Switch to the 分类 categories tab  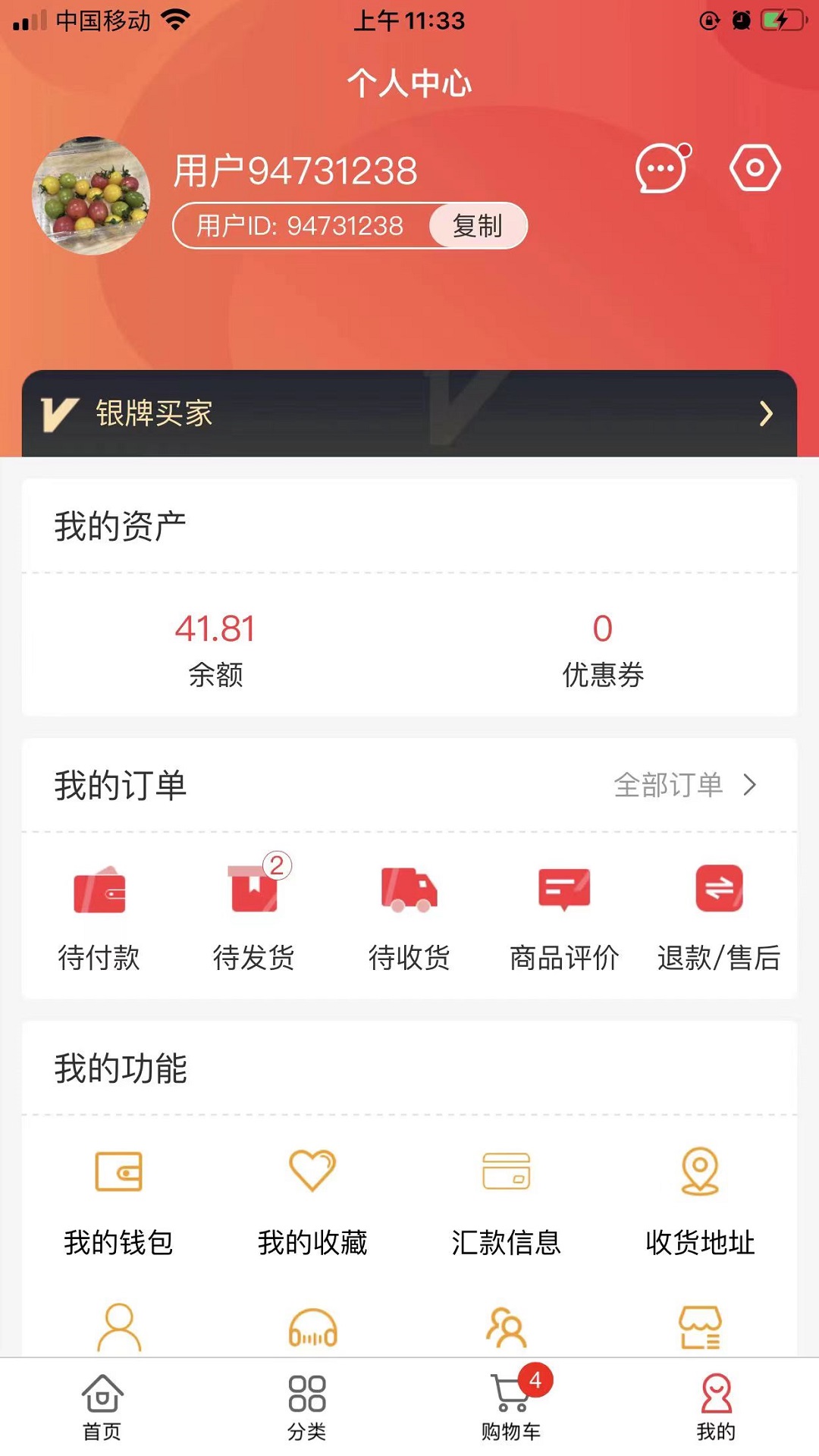click(307, 1407)
